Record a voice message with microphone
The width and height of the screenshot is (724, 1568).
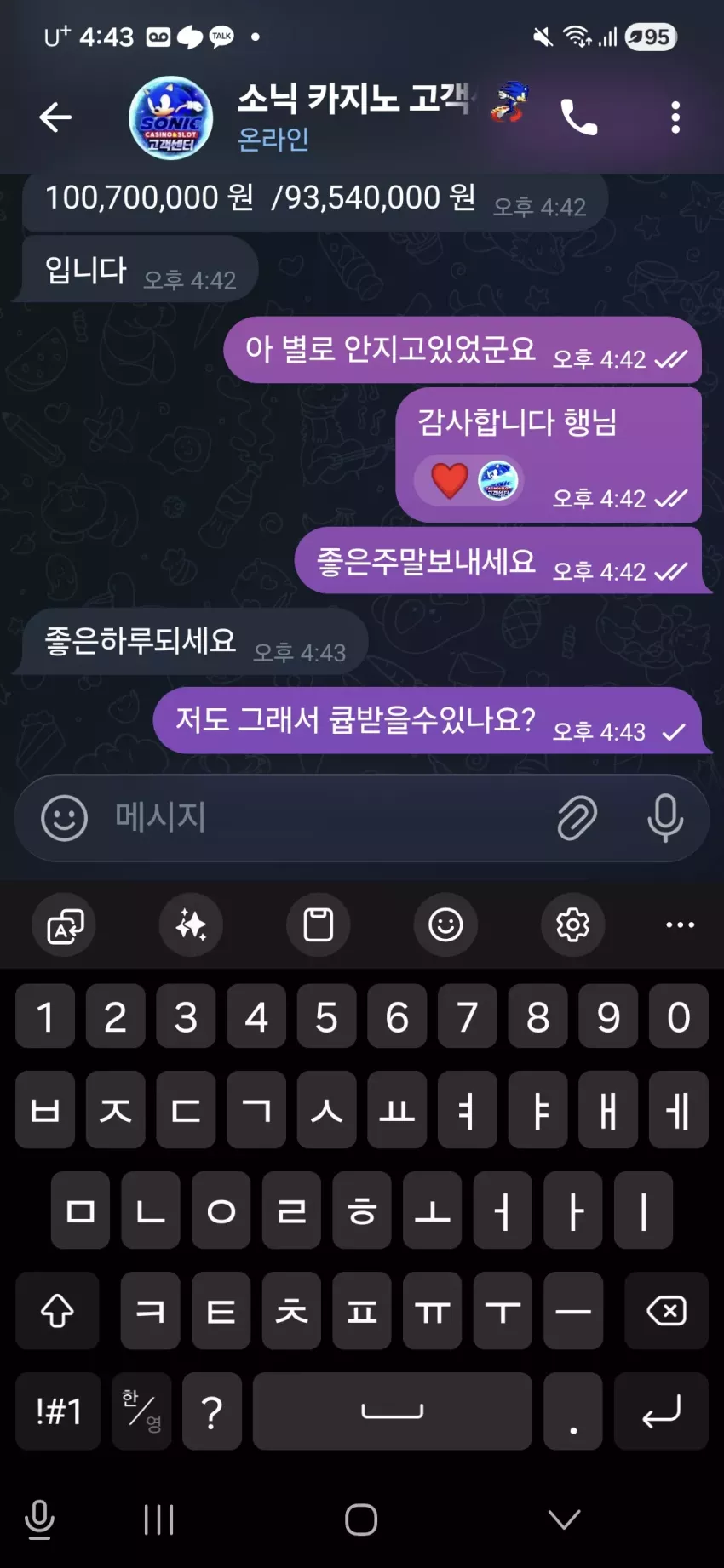point(665,818)
